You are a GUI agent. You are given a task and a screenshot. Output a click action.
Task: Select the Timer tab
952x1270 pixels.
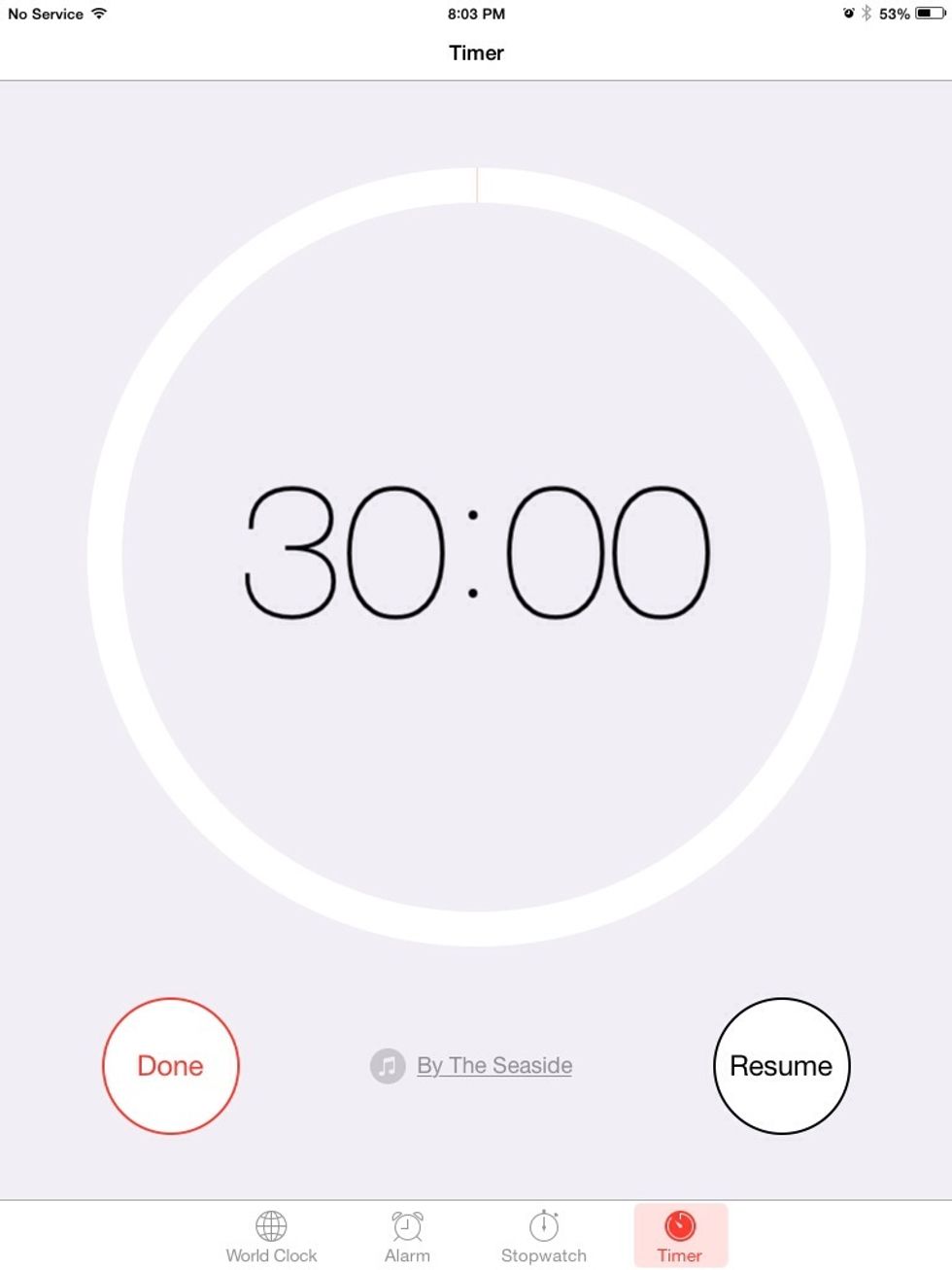point(679,1236)
